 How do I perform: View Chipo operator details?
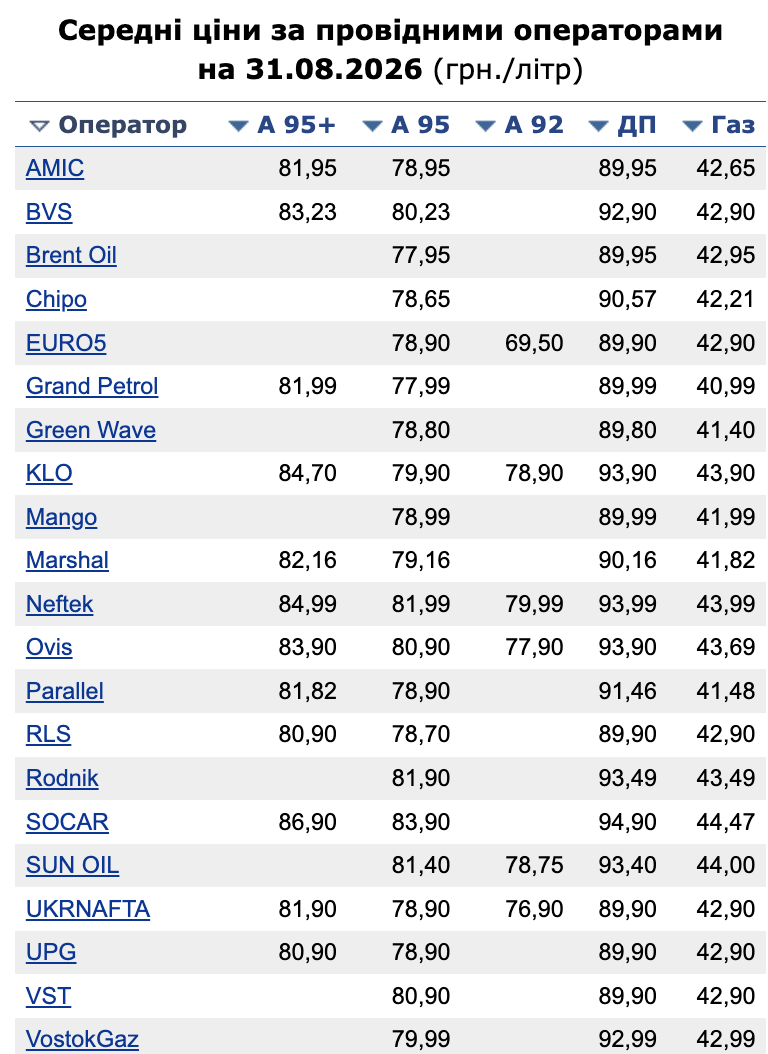56,299
